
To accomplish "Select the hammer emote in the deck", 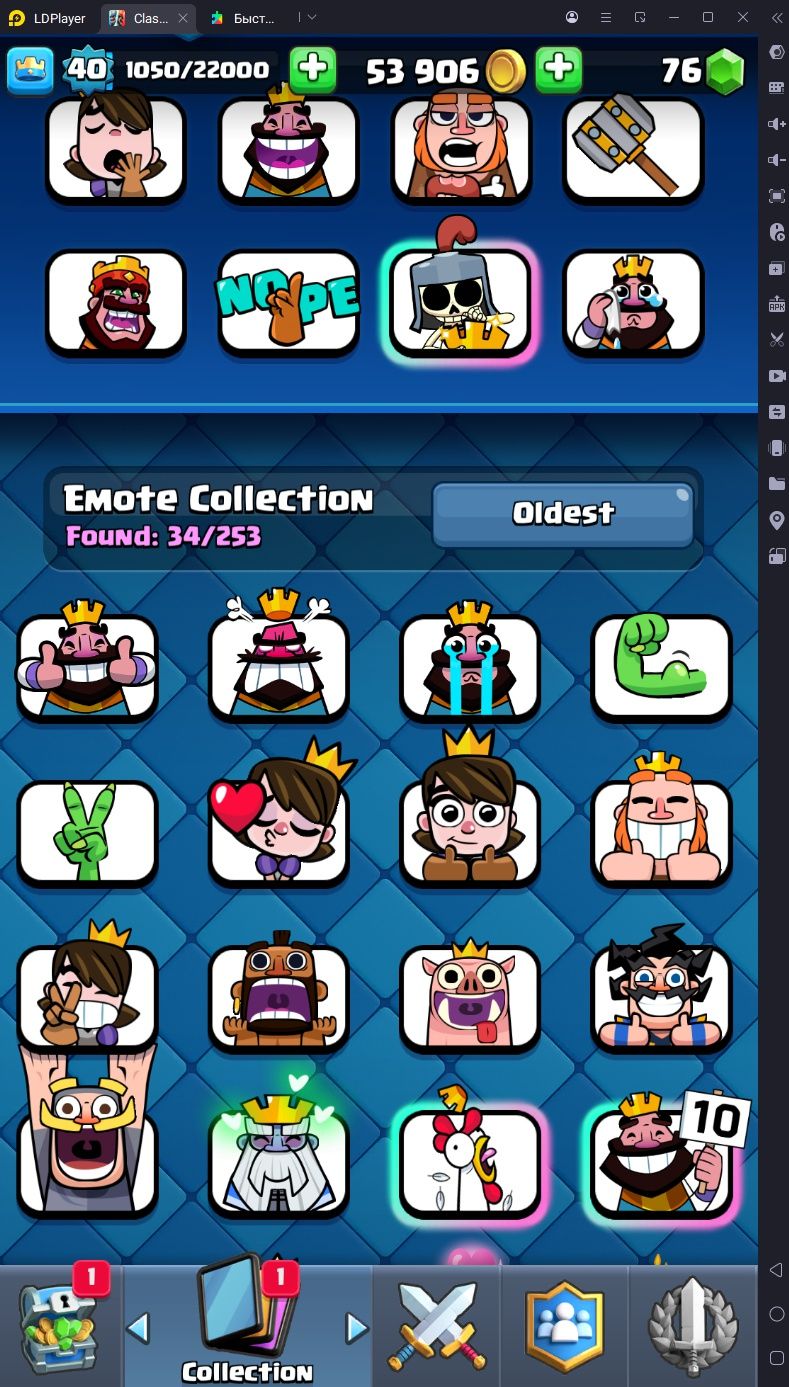I will (x=633, y=148).
